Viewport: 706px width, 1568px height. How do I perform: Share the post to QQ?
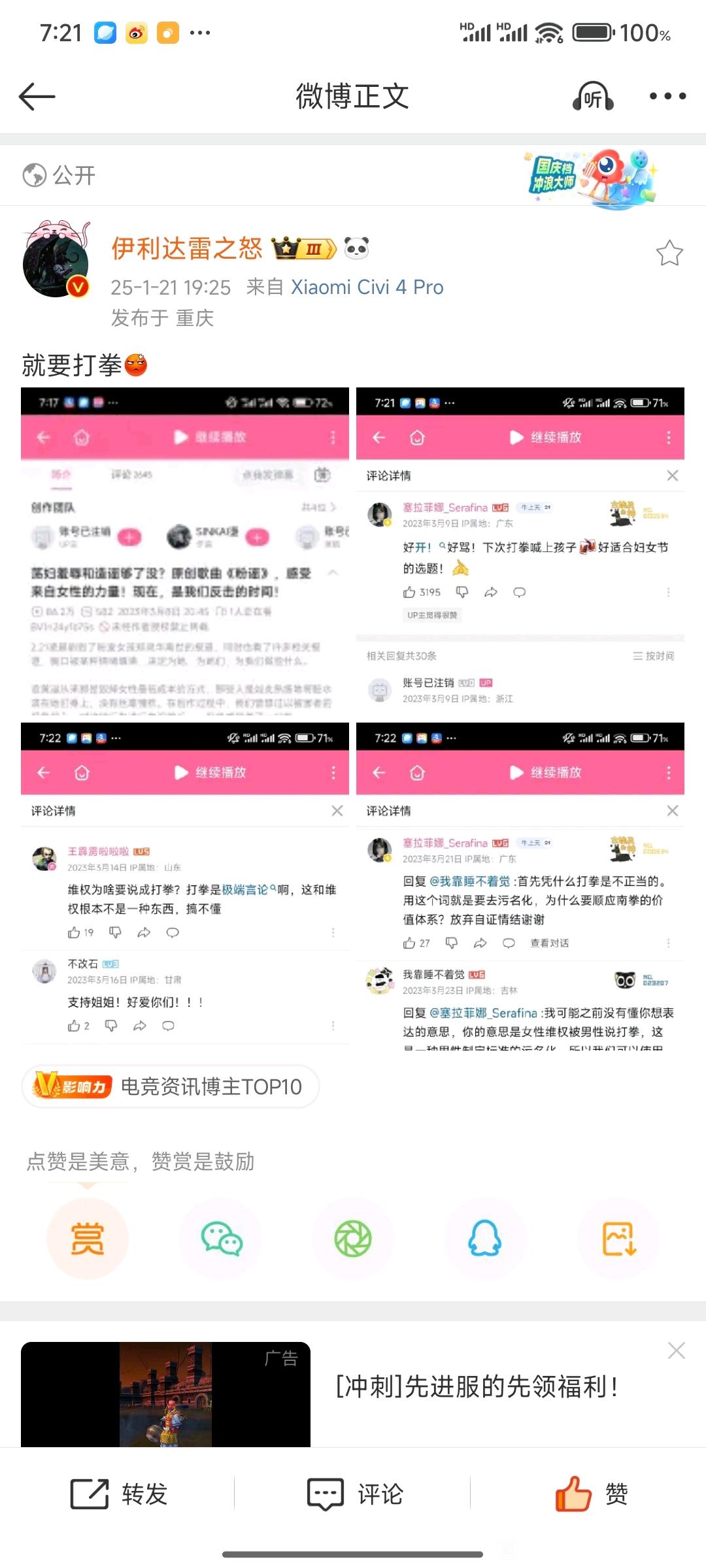[x=485, y=1239]
